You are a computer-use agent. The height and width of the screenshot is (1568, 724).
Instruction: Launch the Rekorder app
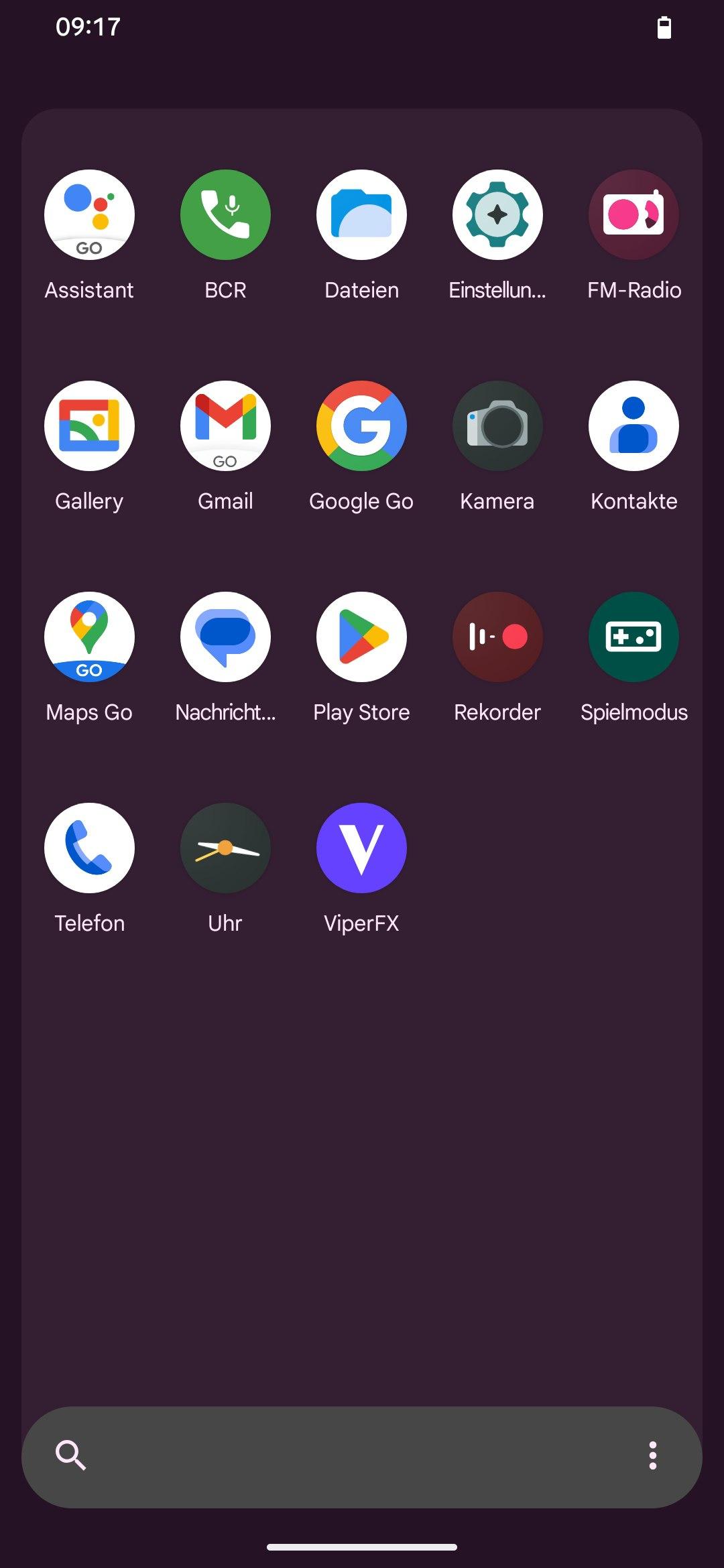pos(497,637)
